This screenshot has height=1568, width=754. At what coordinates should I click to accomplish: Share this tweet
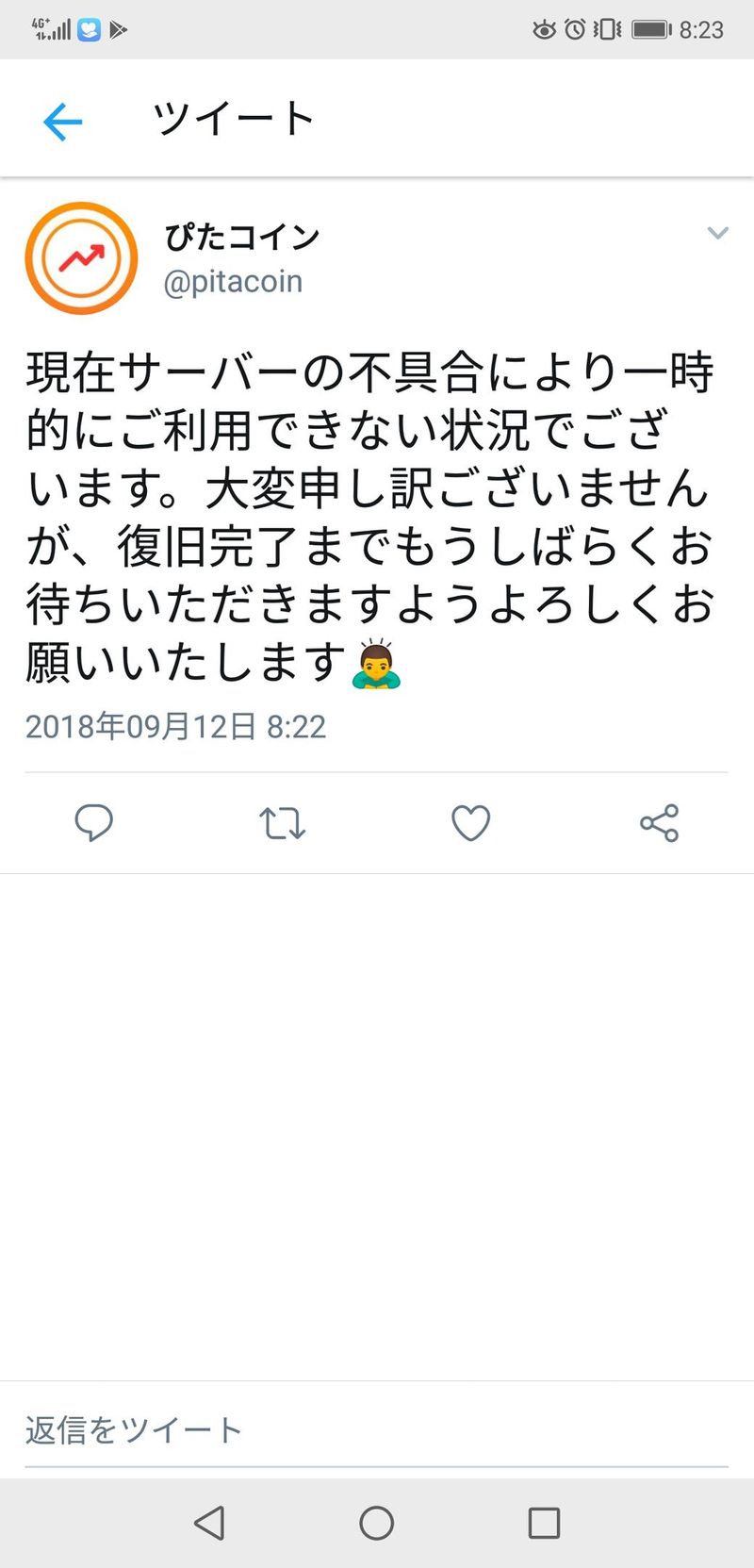pos(659,823)
